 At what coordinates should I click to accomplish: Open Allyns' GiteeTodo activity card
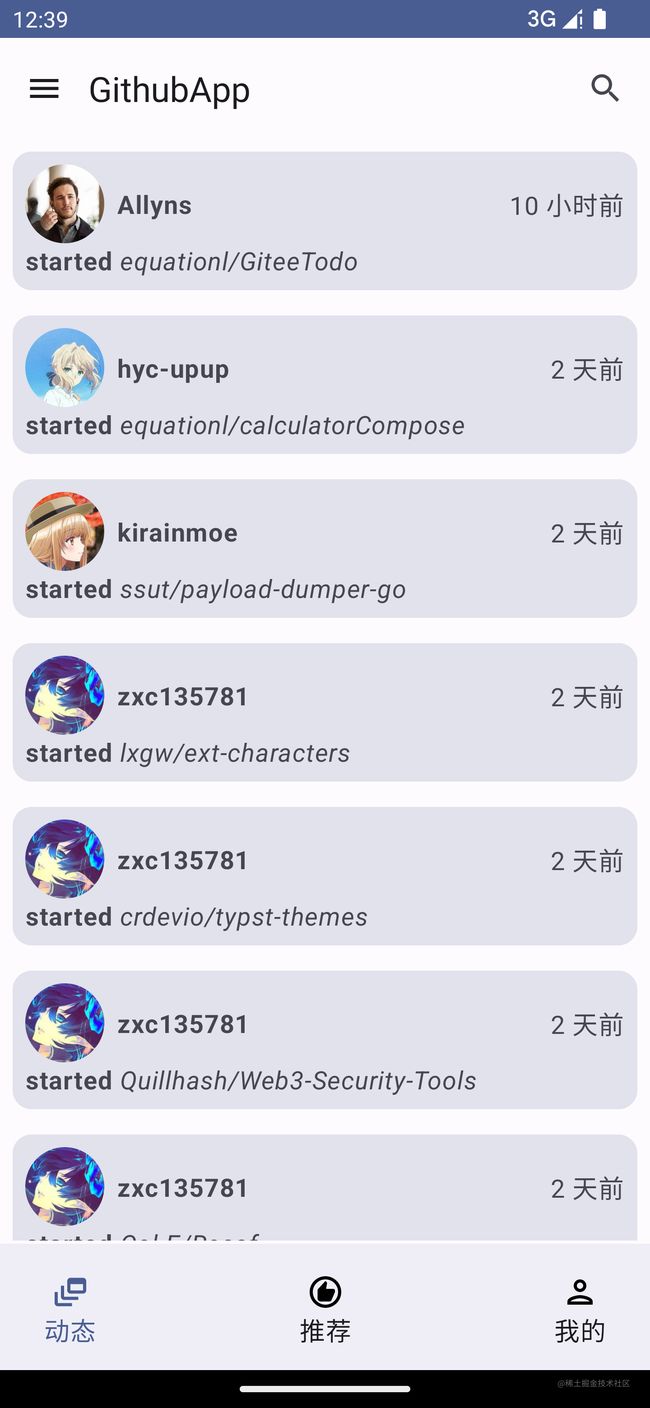pyautogui.click(x=325, y=221)
